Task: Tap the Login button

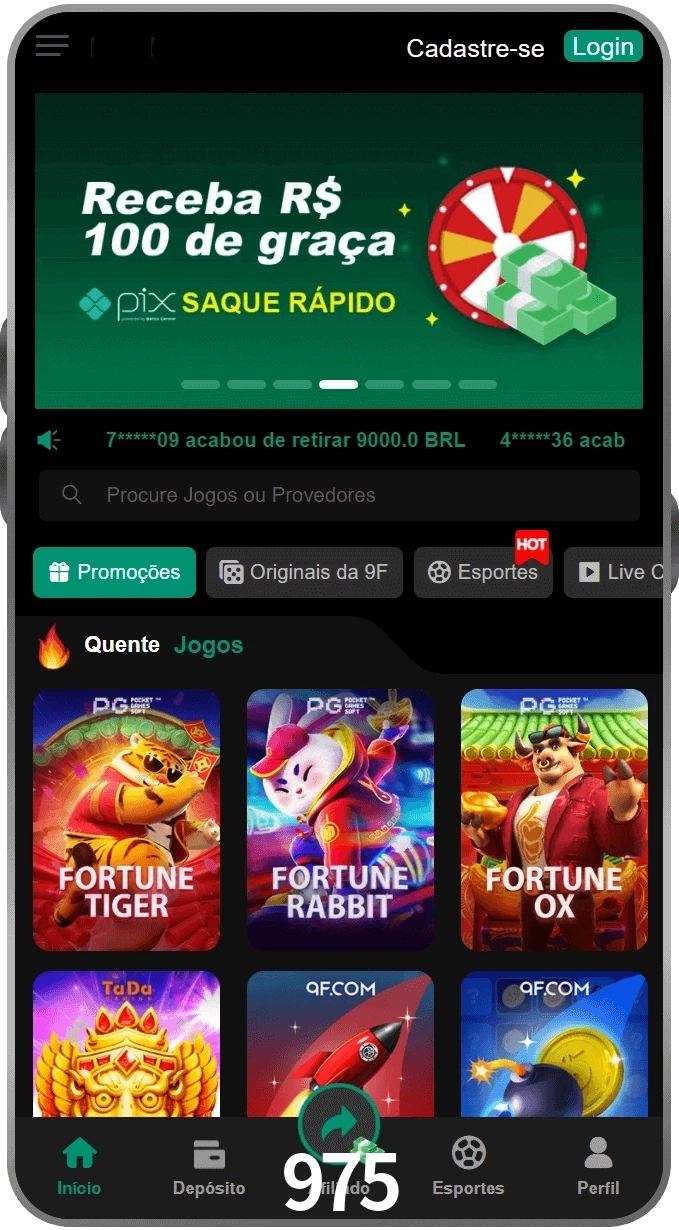Action: tap(603, 47)
